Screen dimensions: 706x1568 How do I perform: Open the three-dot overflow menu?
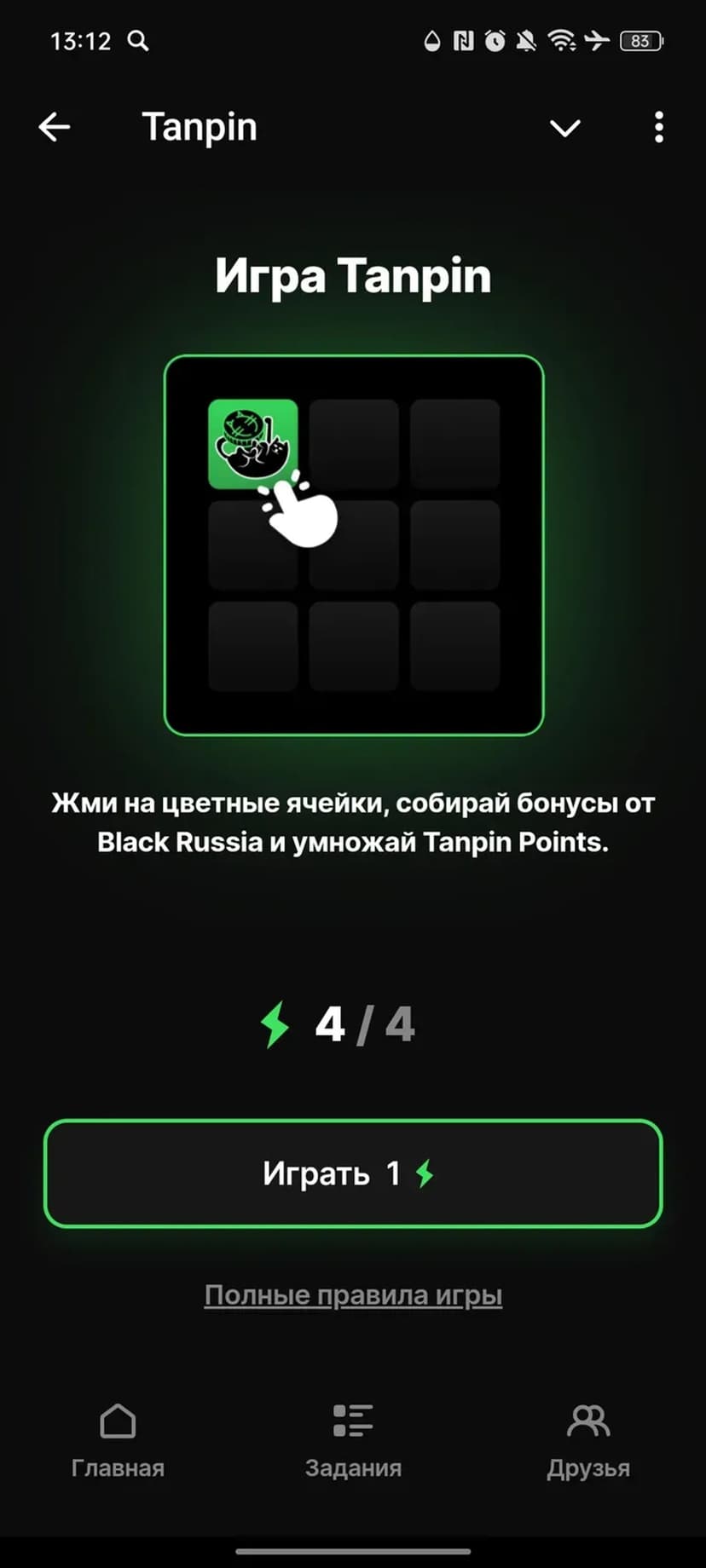(x=658, y=128)
